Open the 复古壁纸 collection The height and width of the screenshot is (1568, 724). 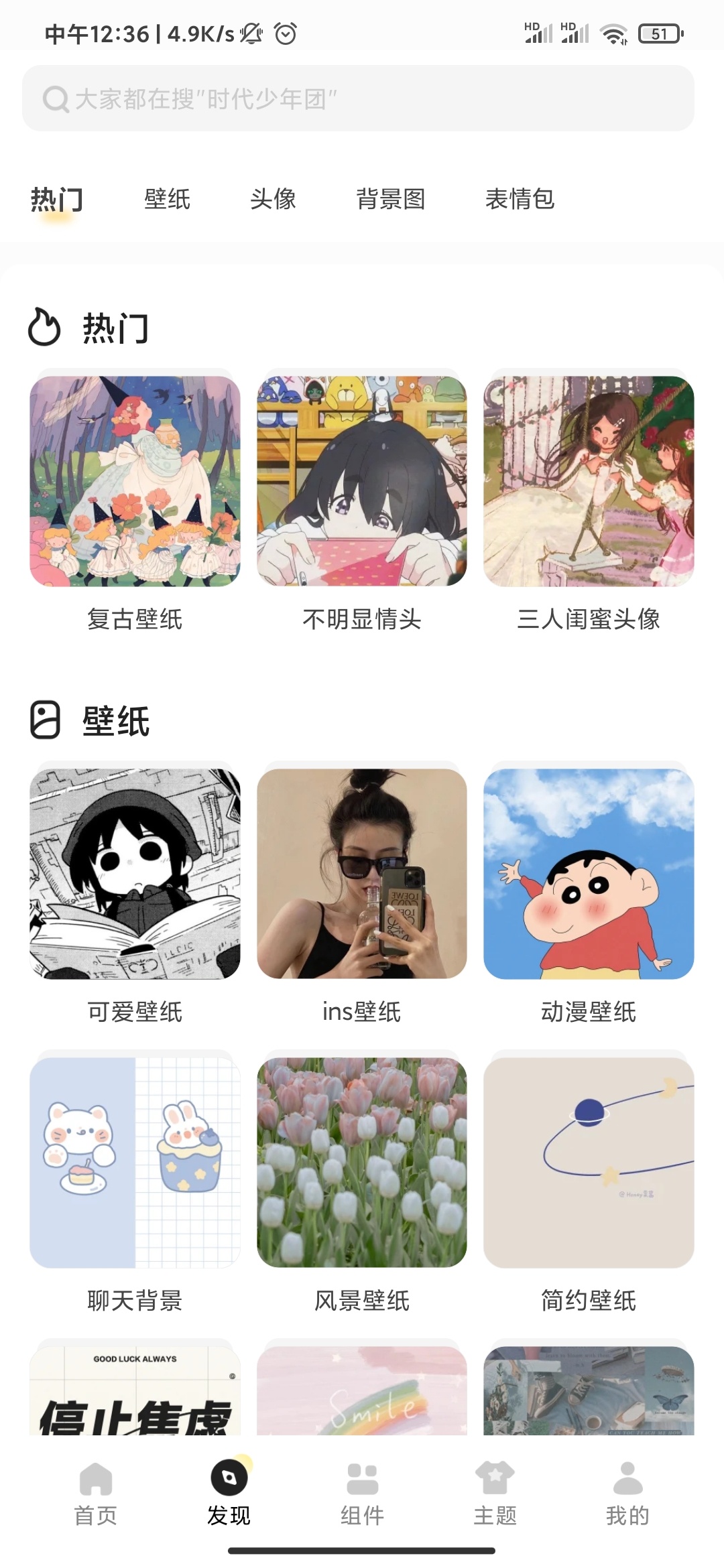pos(135,481)
